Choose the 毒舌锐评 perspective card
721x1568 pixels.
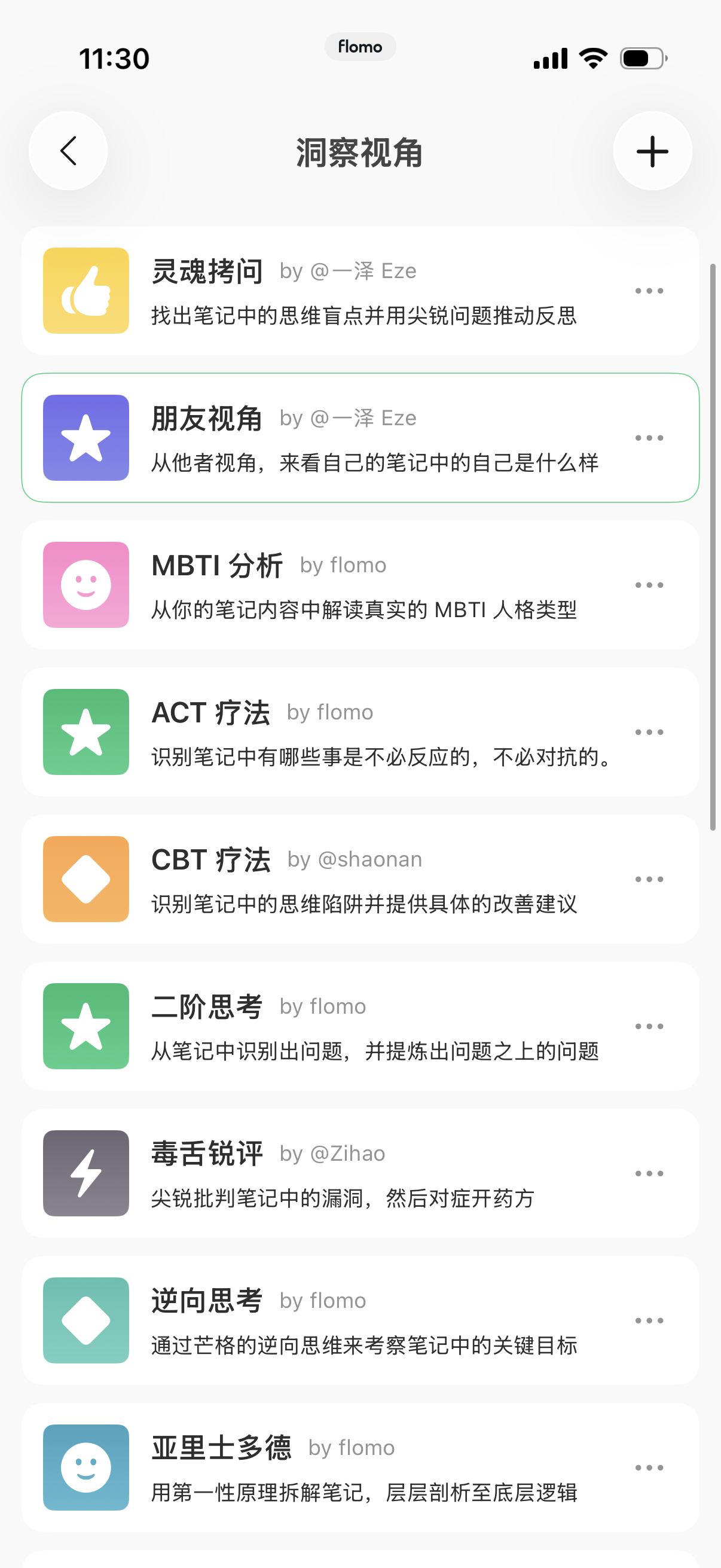(x=360, y=1173)
